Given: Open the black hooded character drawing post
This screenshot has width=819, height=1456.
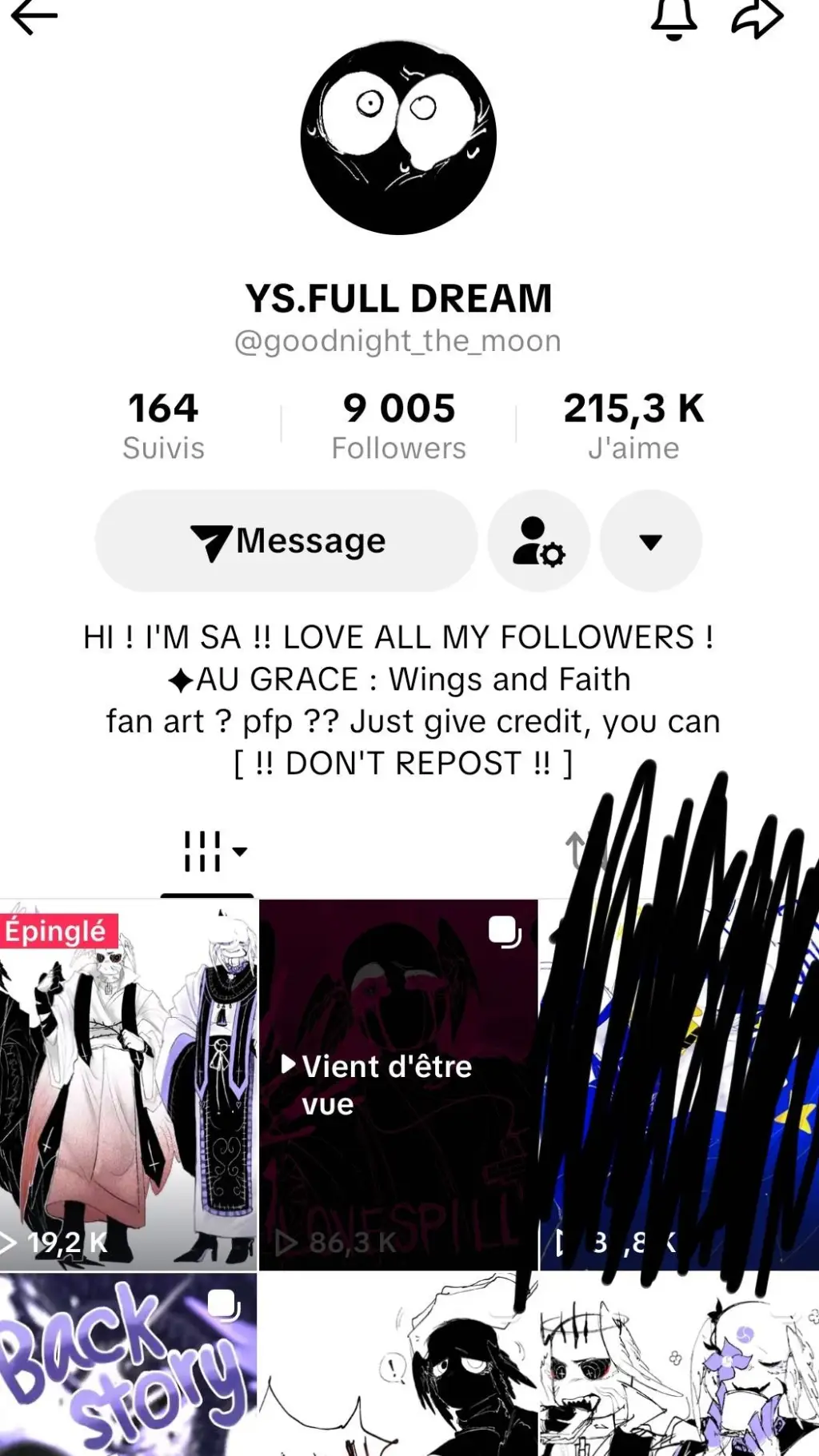Looking at the screenshot, I should (398, 1365).
